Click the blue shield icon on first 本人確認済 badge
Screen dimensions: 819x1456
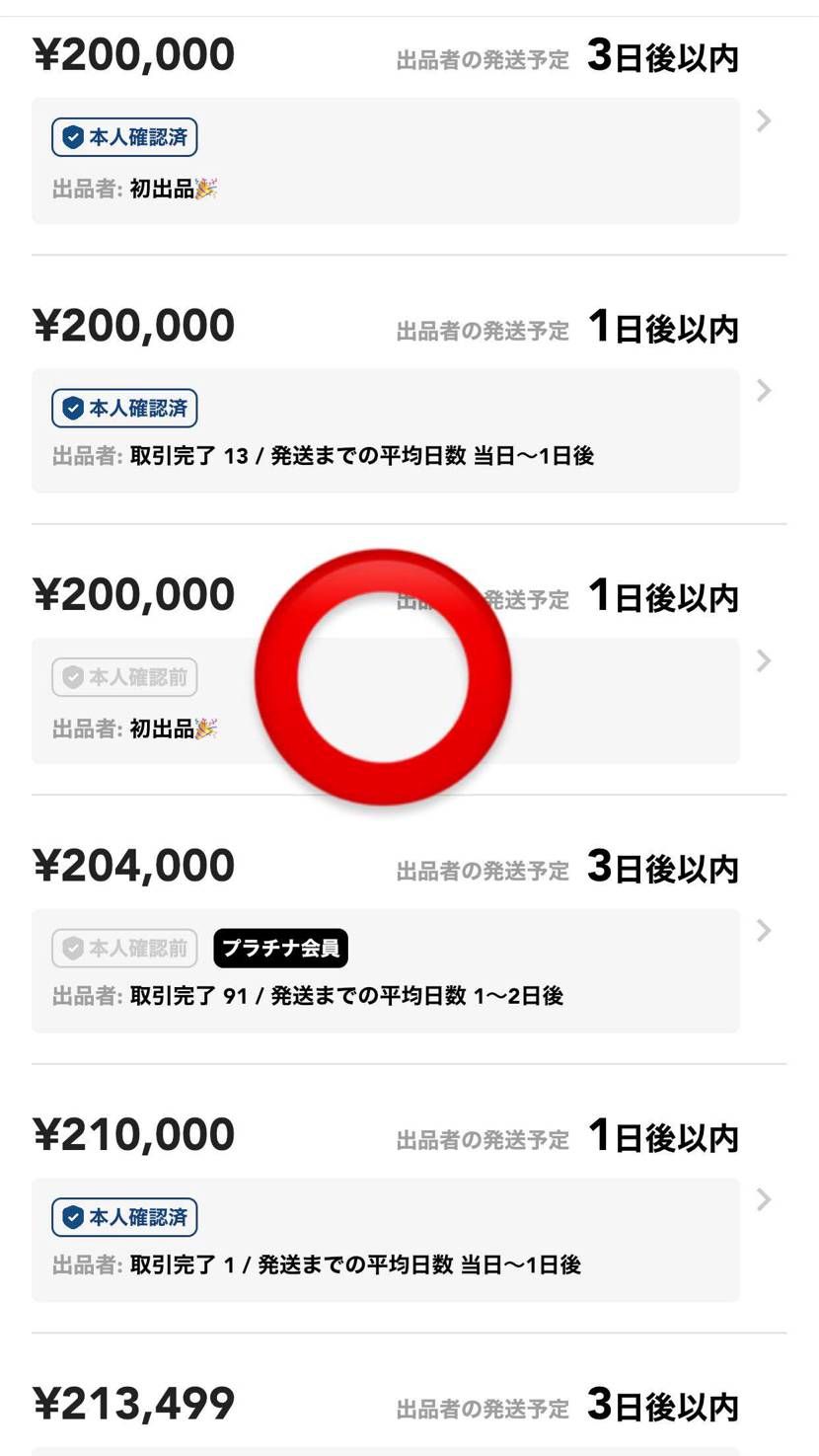click(71, 137)
